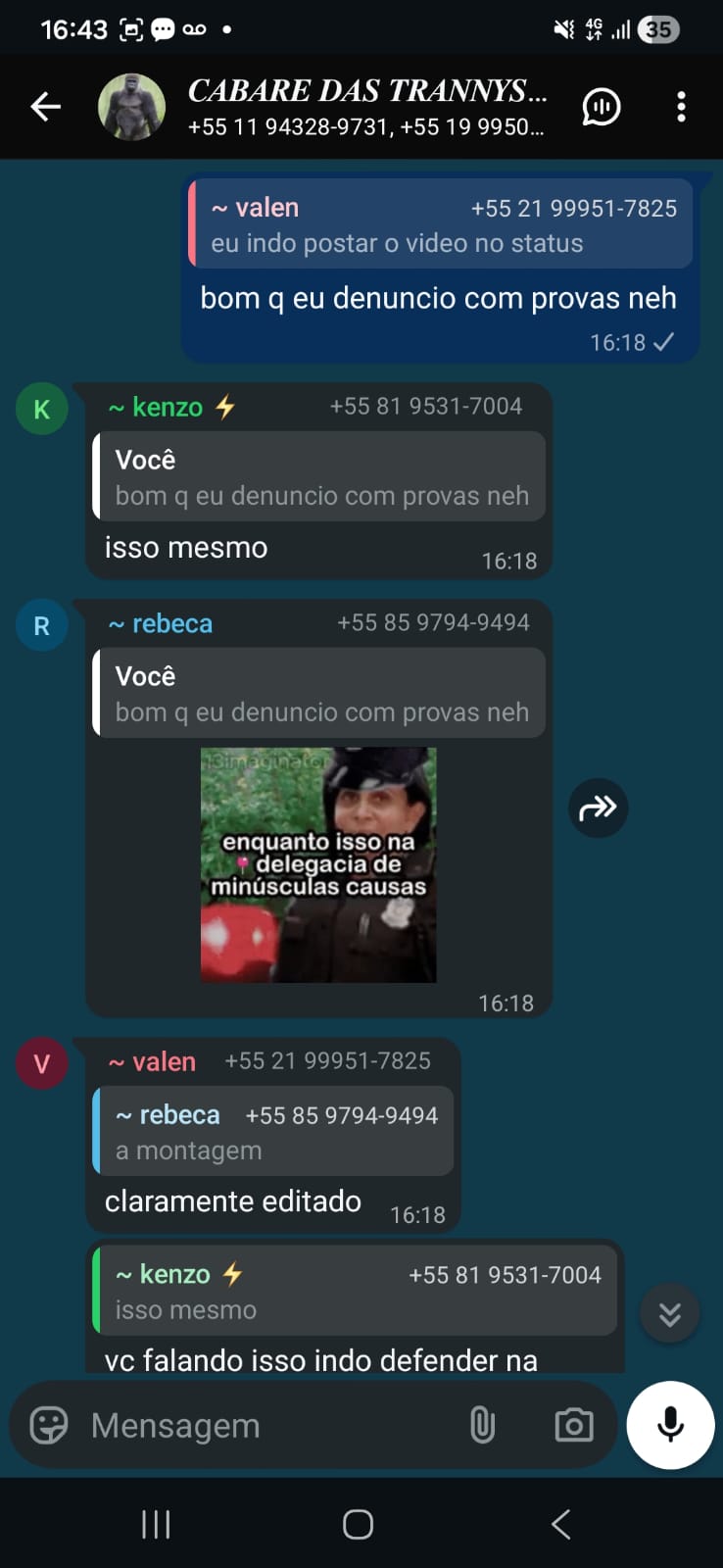Open group info from the title bar
723x1568 pixels.
(367, 106)
